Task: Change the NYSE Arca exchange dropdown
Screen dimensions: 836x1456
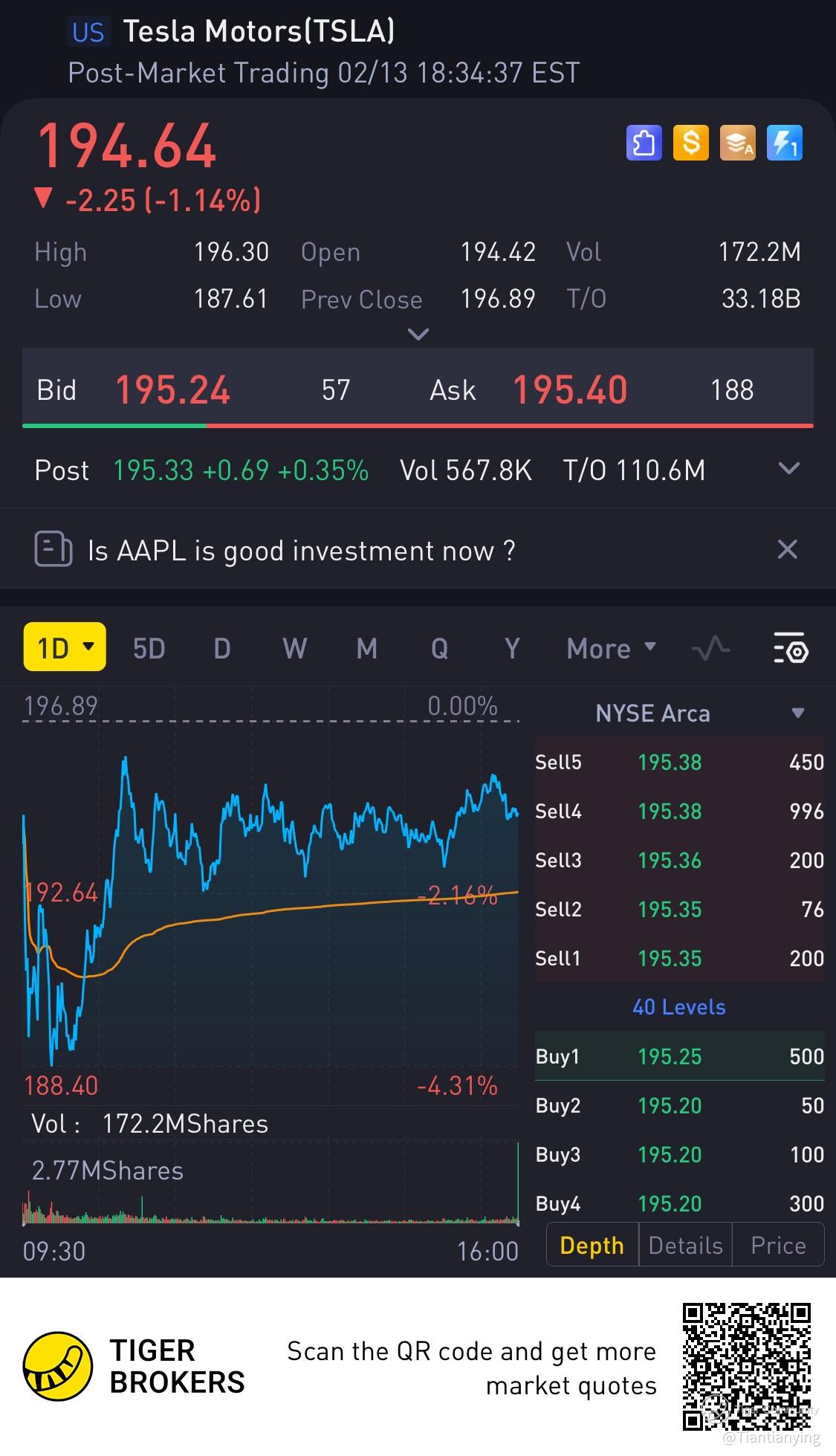Action: pyautogui.click(x=798, y=714)
